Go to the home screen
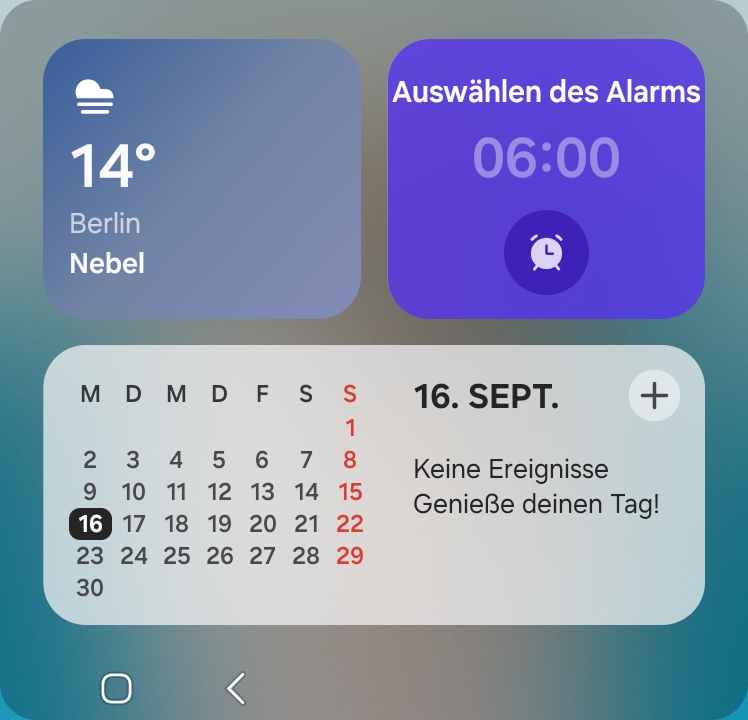Viewport: 748px width, 720px height. 117,688
